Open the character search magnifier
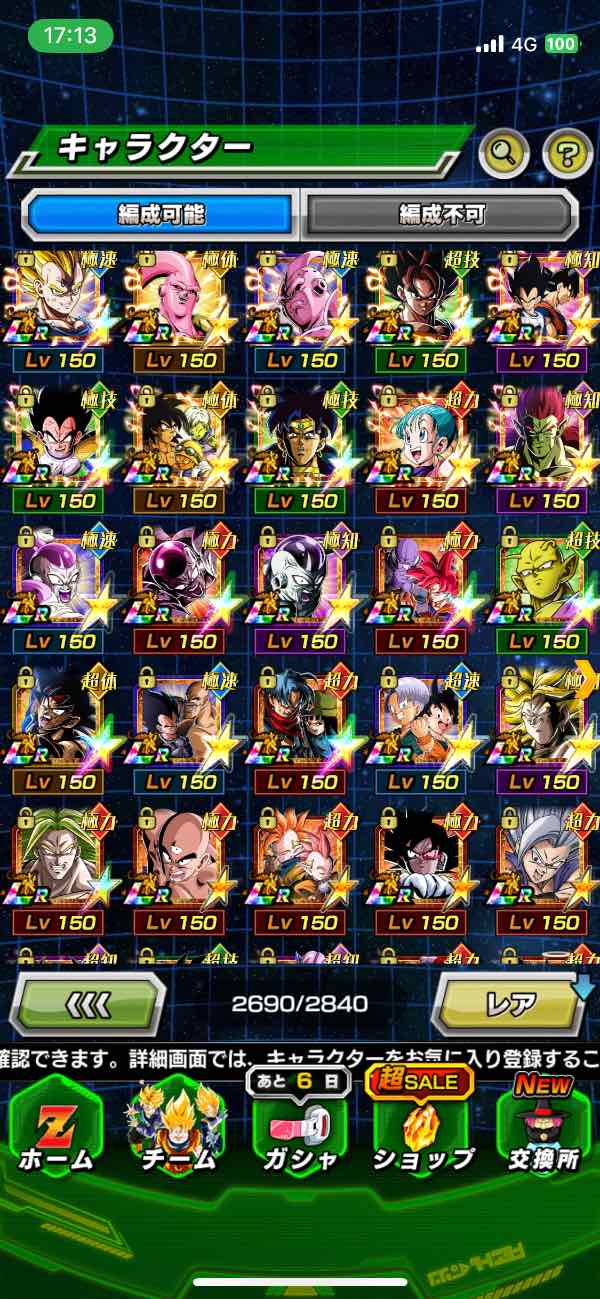 click(x=505, y=153)
